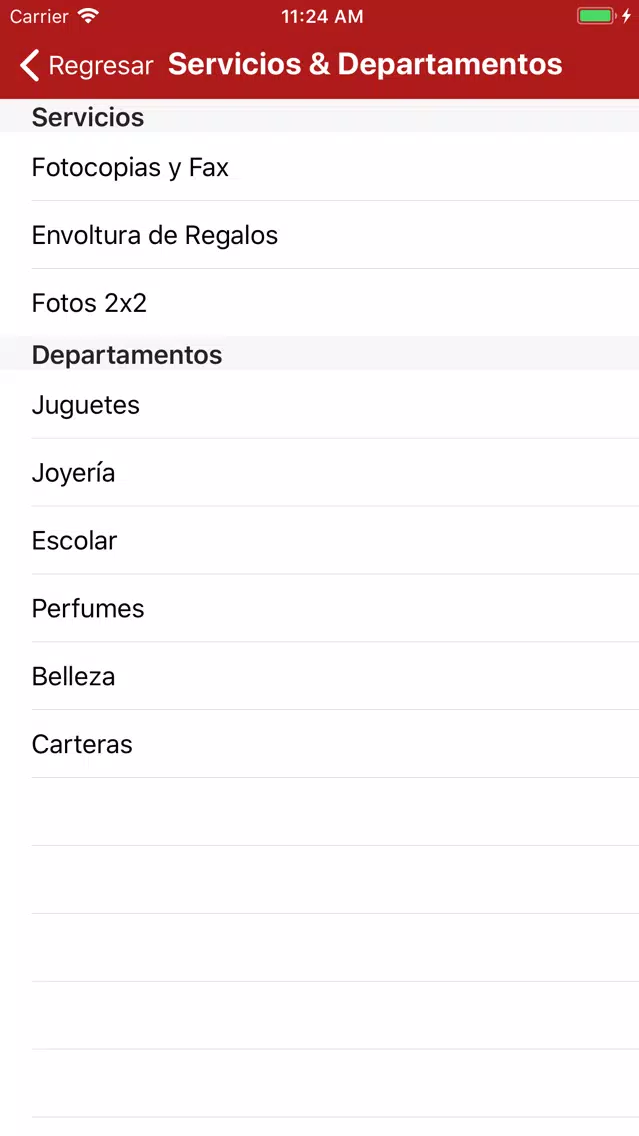Select the Carteras department

(x=320, y=745)
